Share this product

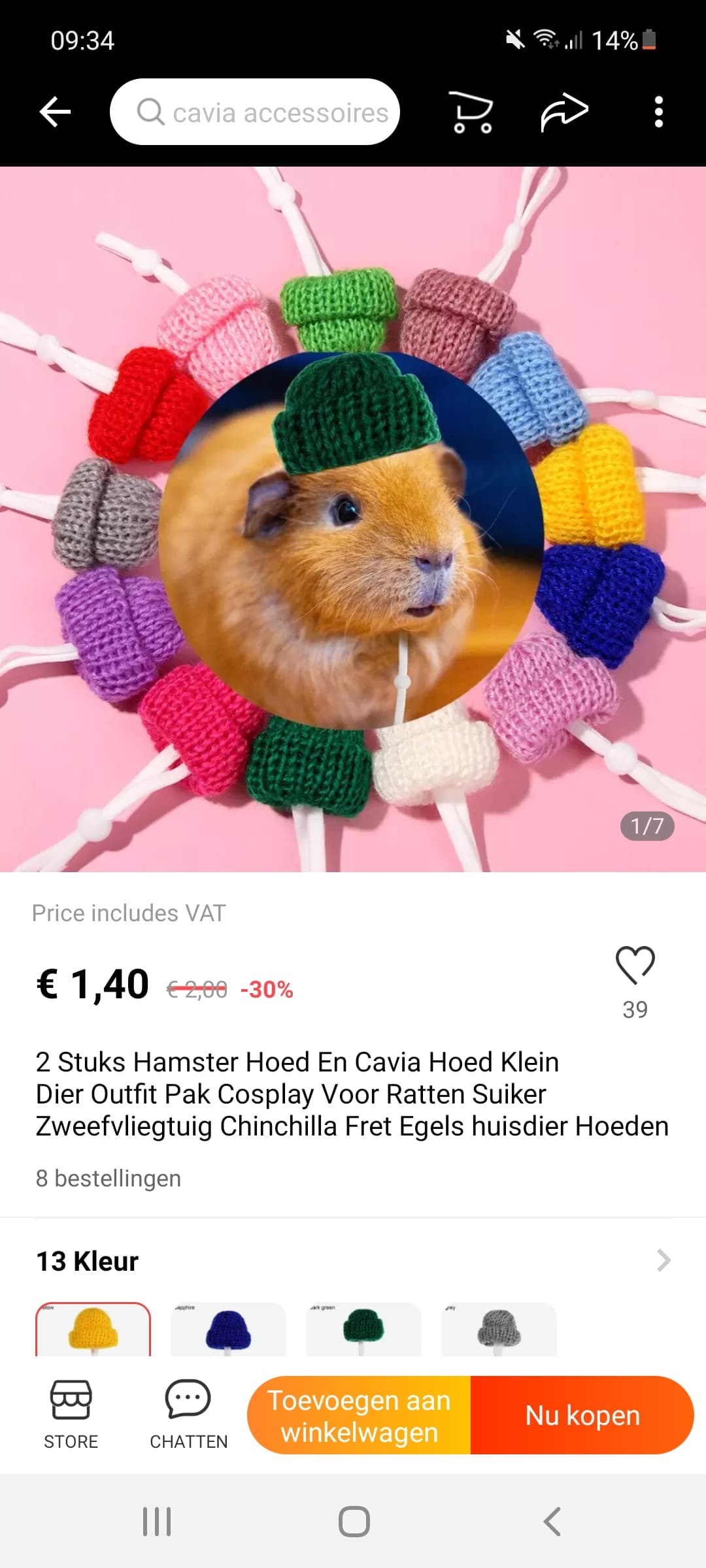(565, 112)
